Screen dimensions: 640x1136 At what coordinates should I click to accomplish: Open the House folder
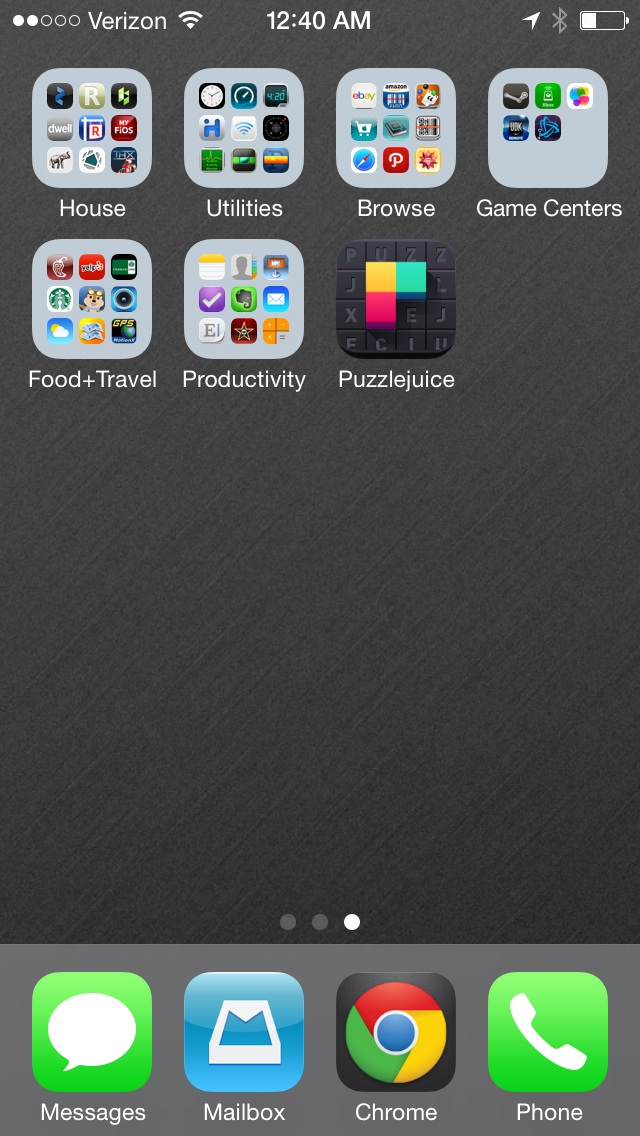[92, 128]
